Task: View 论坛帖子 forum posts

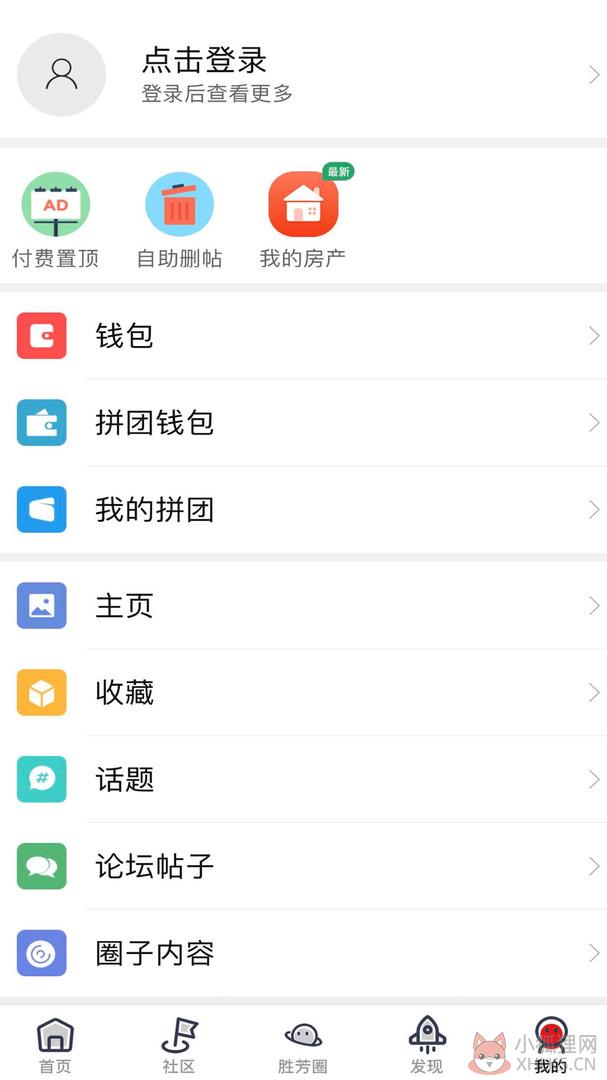Action: pyautogui.click(x=303, y=866)
